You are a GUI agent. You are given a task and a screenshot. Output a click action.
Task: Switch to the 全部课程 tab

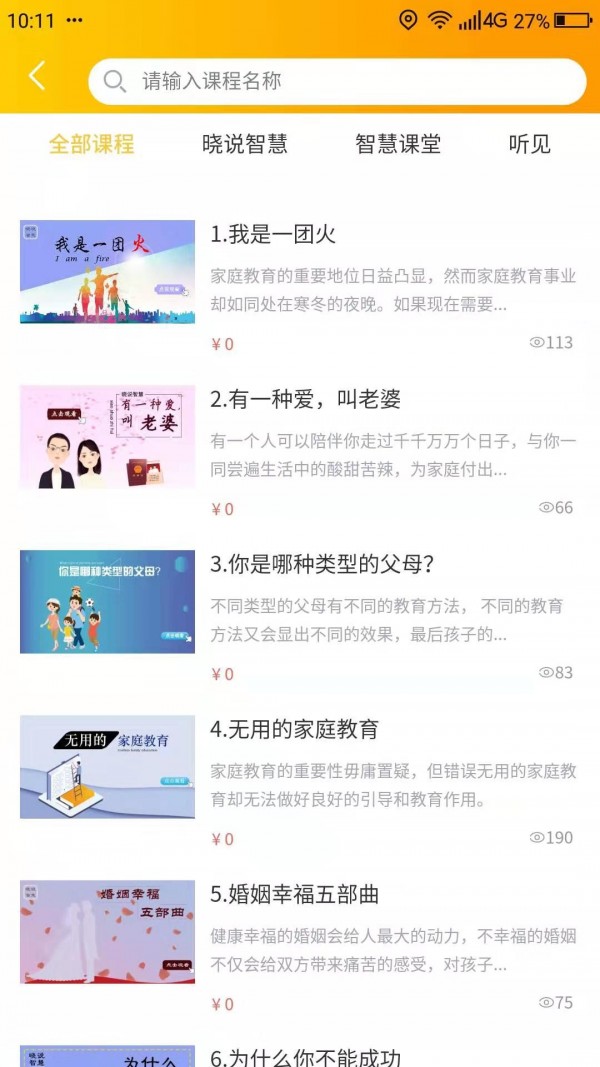click(x=91, y=144)
